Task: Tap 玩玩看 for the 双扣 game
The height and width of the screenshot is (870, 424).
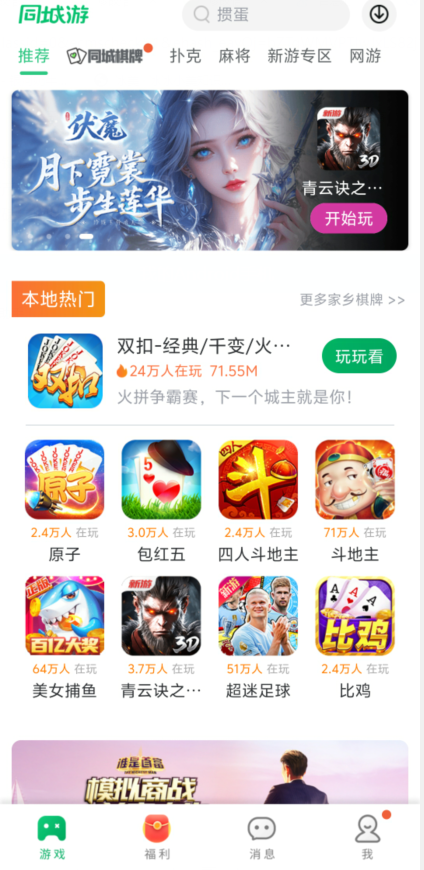Action: coord(359,356)
